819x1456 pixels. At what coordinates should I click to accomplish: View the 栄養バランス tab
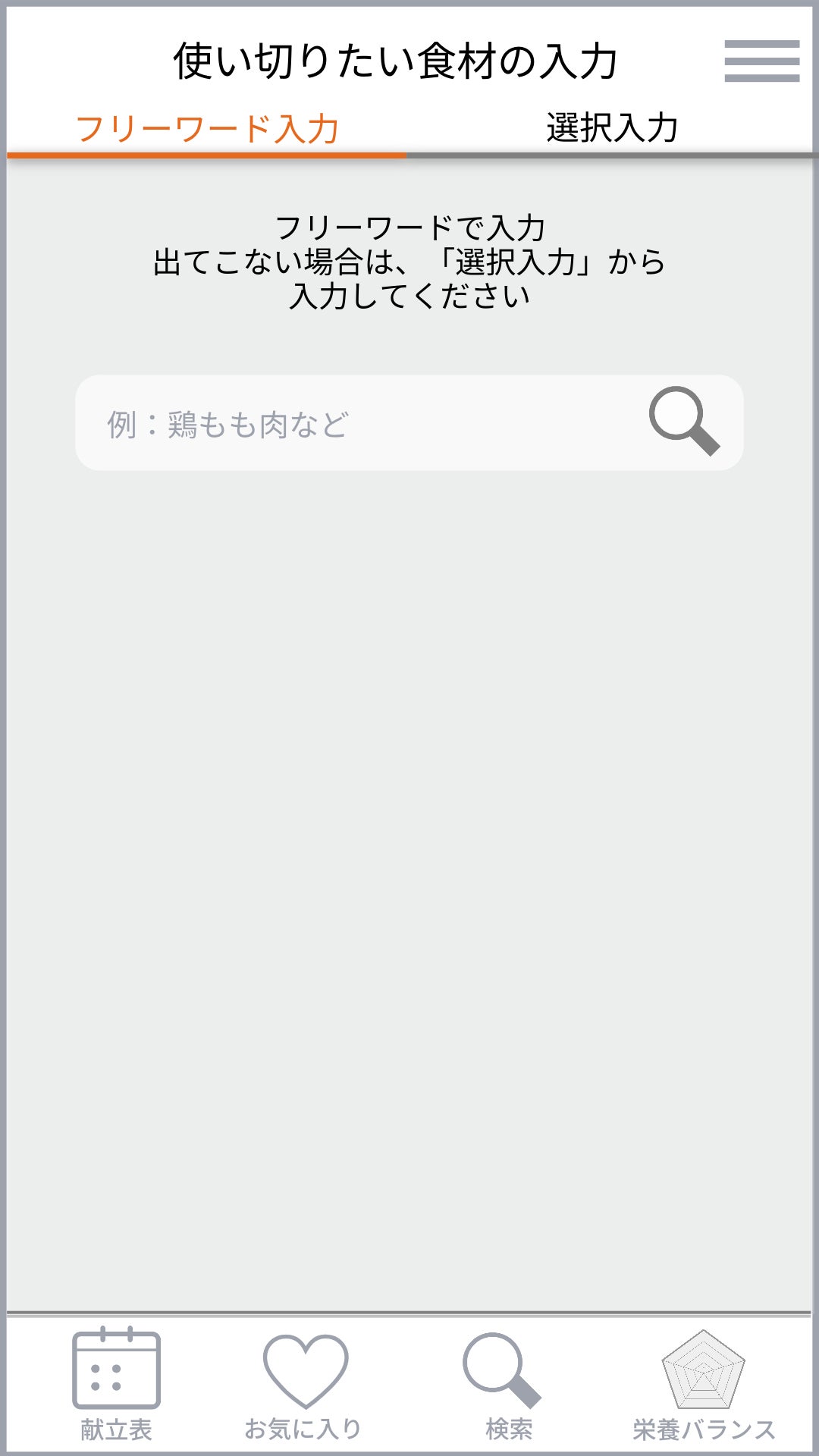(704, 1386)
